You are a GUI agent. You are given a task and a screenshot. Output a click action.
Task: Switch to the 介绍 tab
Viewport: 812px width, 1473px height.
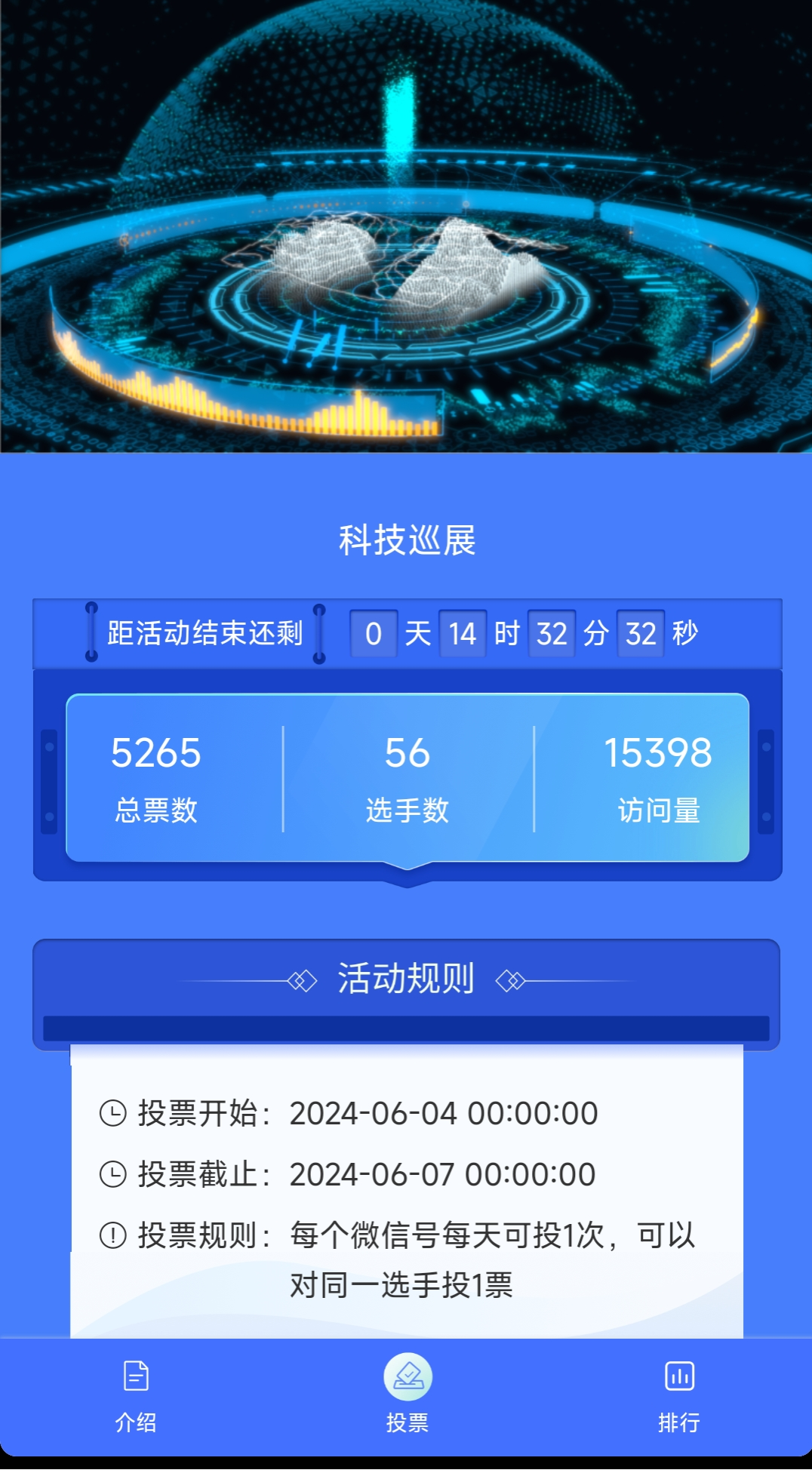coord(136,1395)
